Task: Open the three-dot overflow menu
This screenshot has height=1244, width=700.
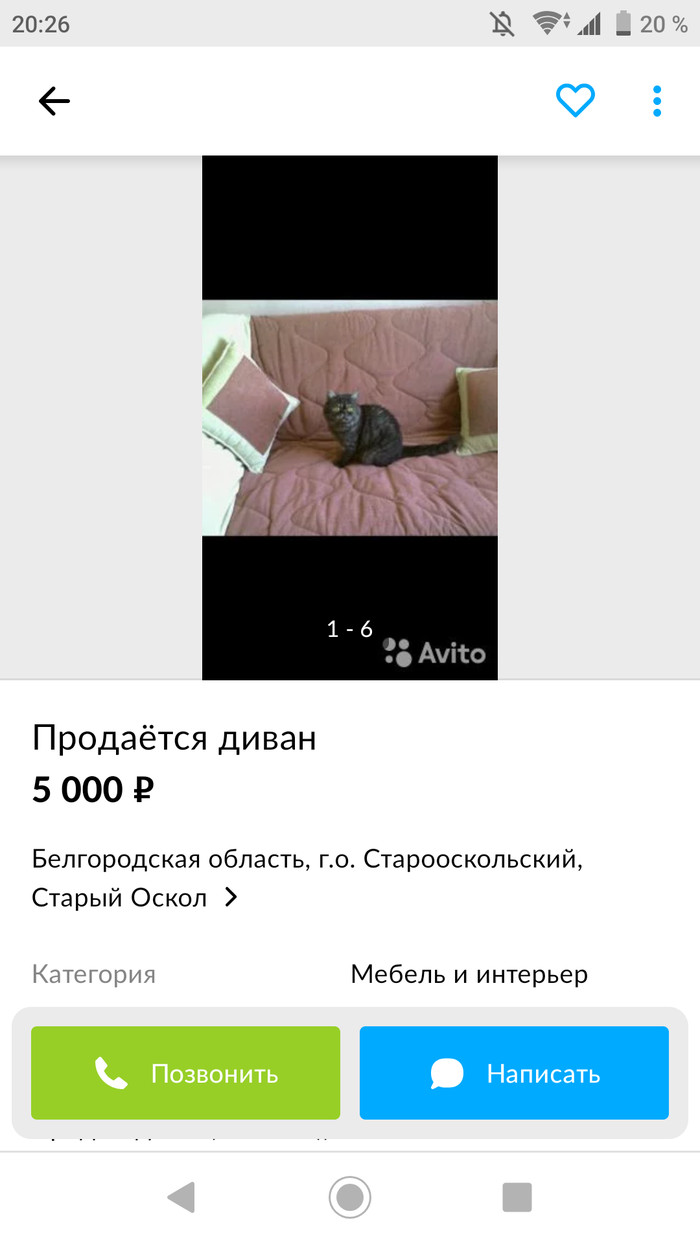Action: click(657, 100)
